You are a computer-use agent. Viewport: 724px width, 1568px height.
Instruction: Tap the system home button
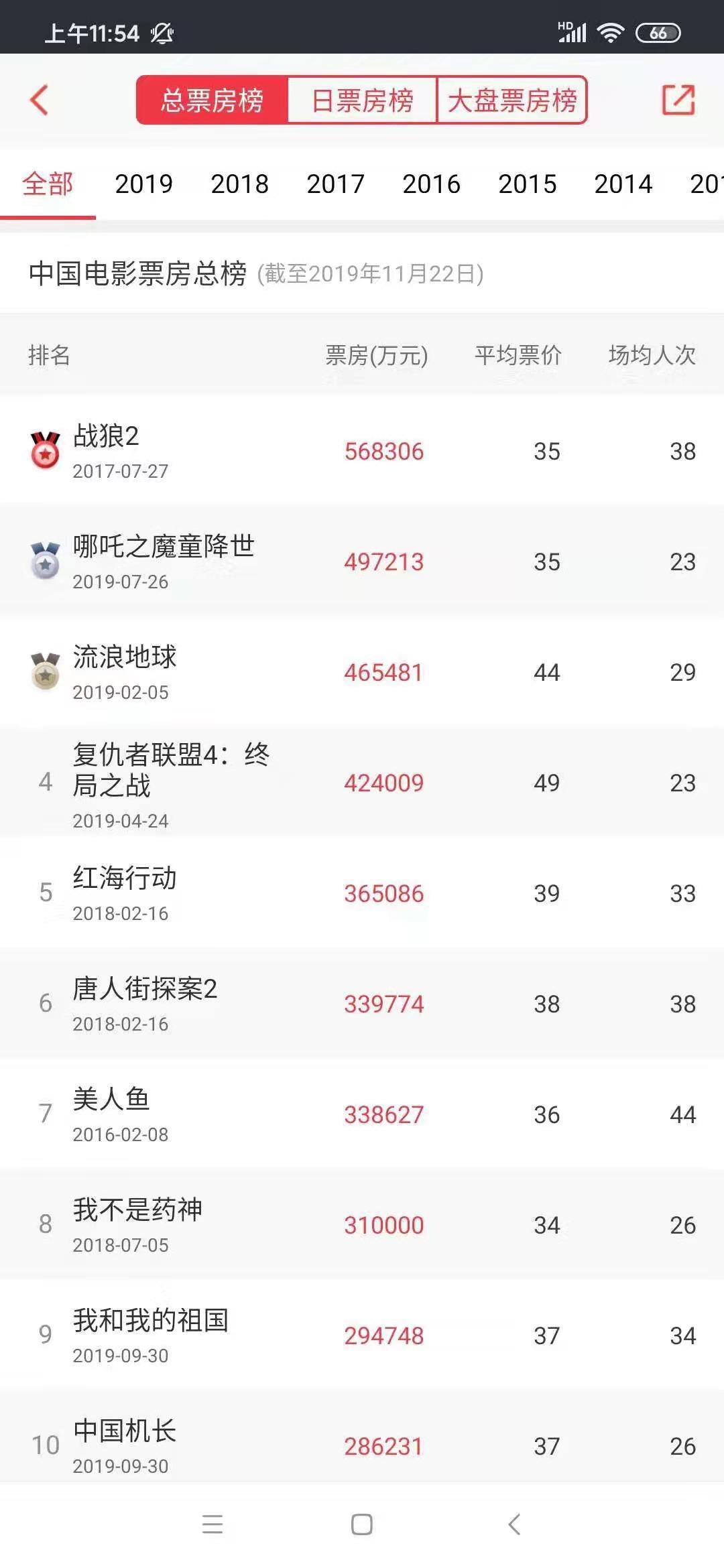(362, 1524)
